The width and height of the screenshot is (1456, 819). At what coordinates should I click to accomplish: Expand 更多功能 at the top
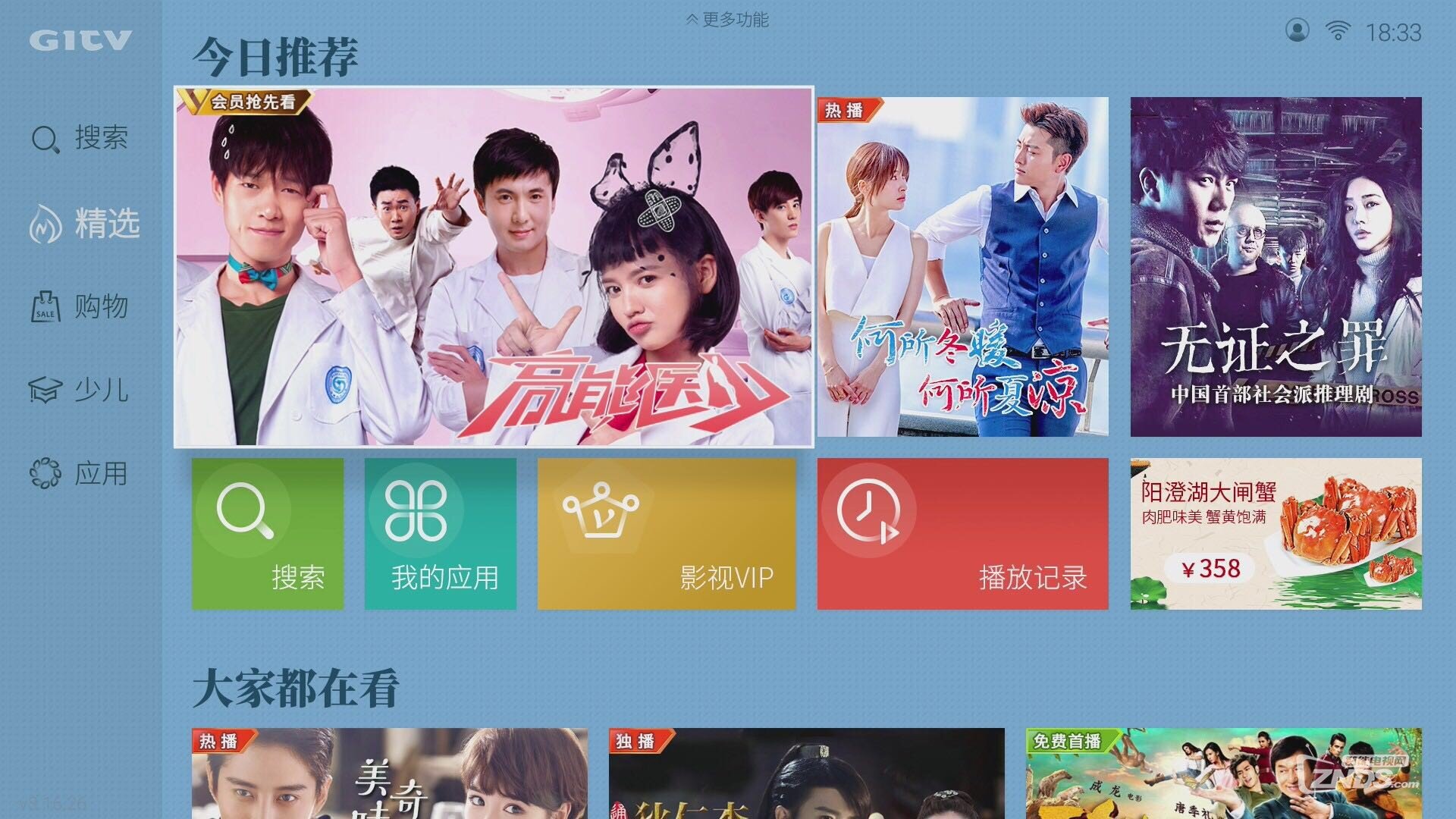click(x=727, y=20)
